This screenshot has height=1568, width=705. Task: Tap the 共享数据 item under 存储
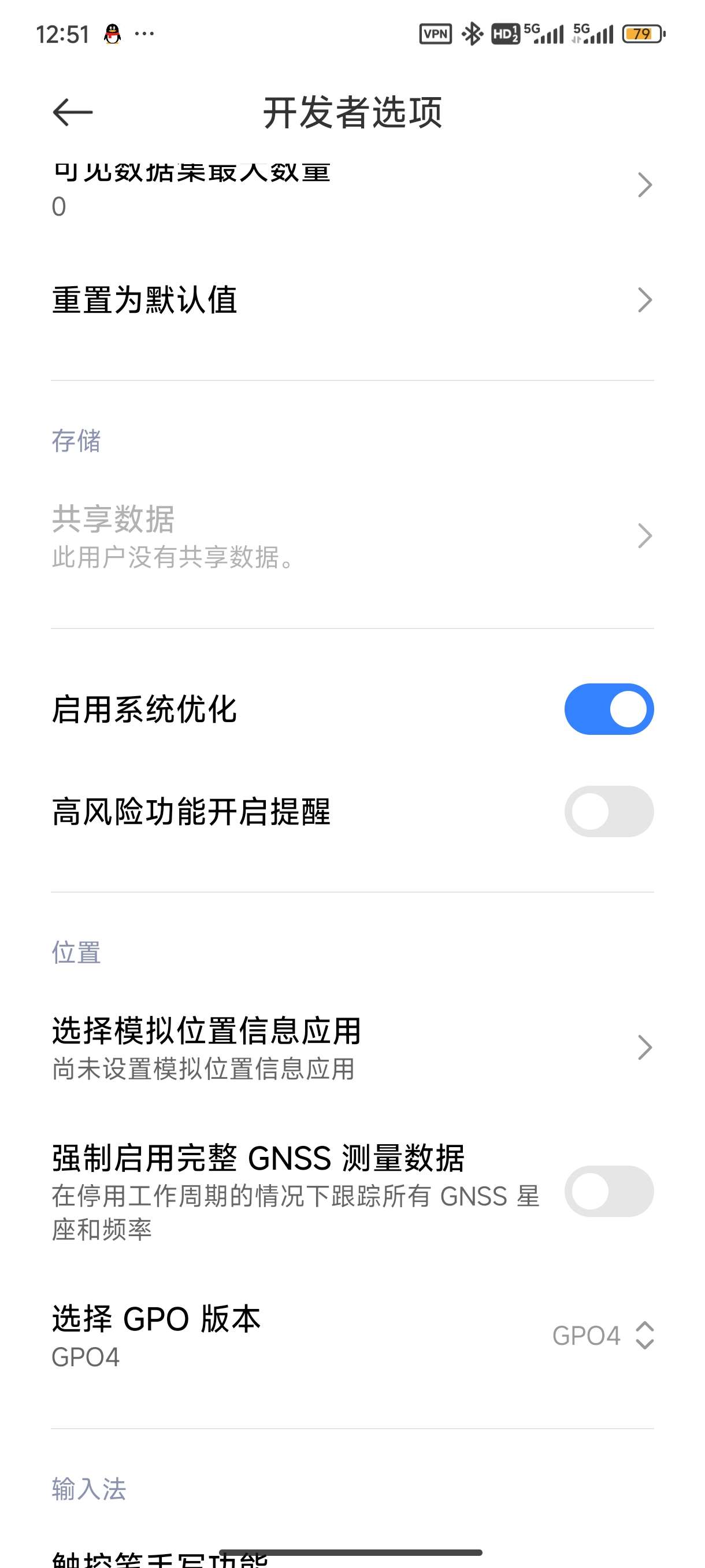[x=243, y=535]
